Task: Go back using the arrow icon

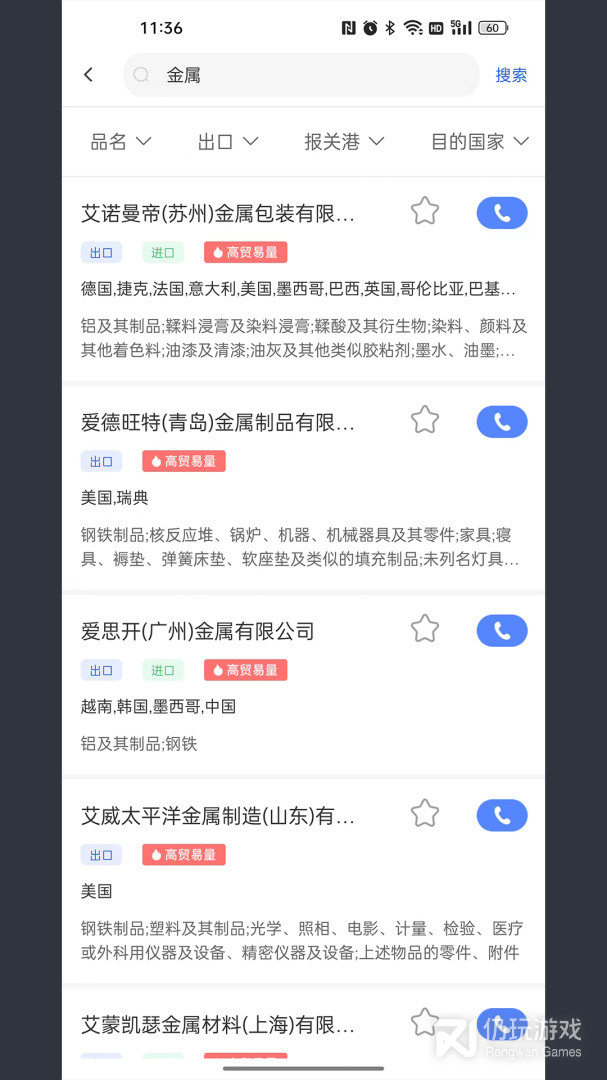Action: (88, 75)
